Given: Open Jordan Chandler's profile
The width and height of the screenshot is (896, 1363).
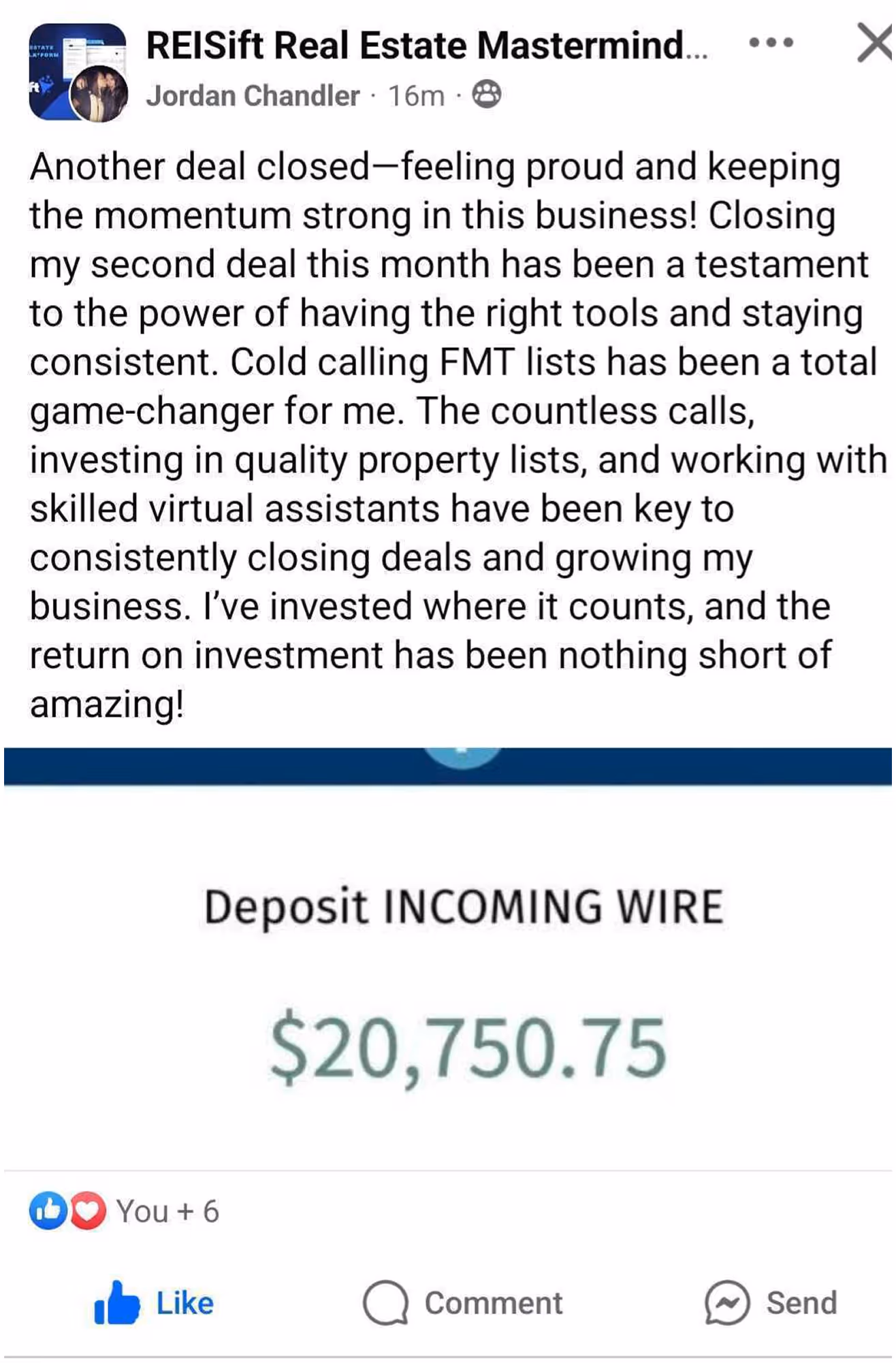Looking at the screenshot, I should (253, 96).
